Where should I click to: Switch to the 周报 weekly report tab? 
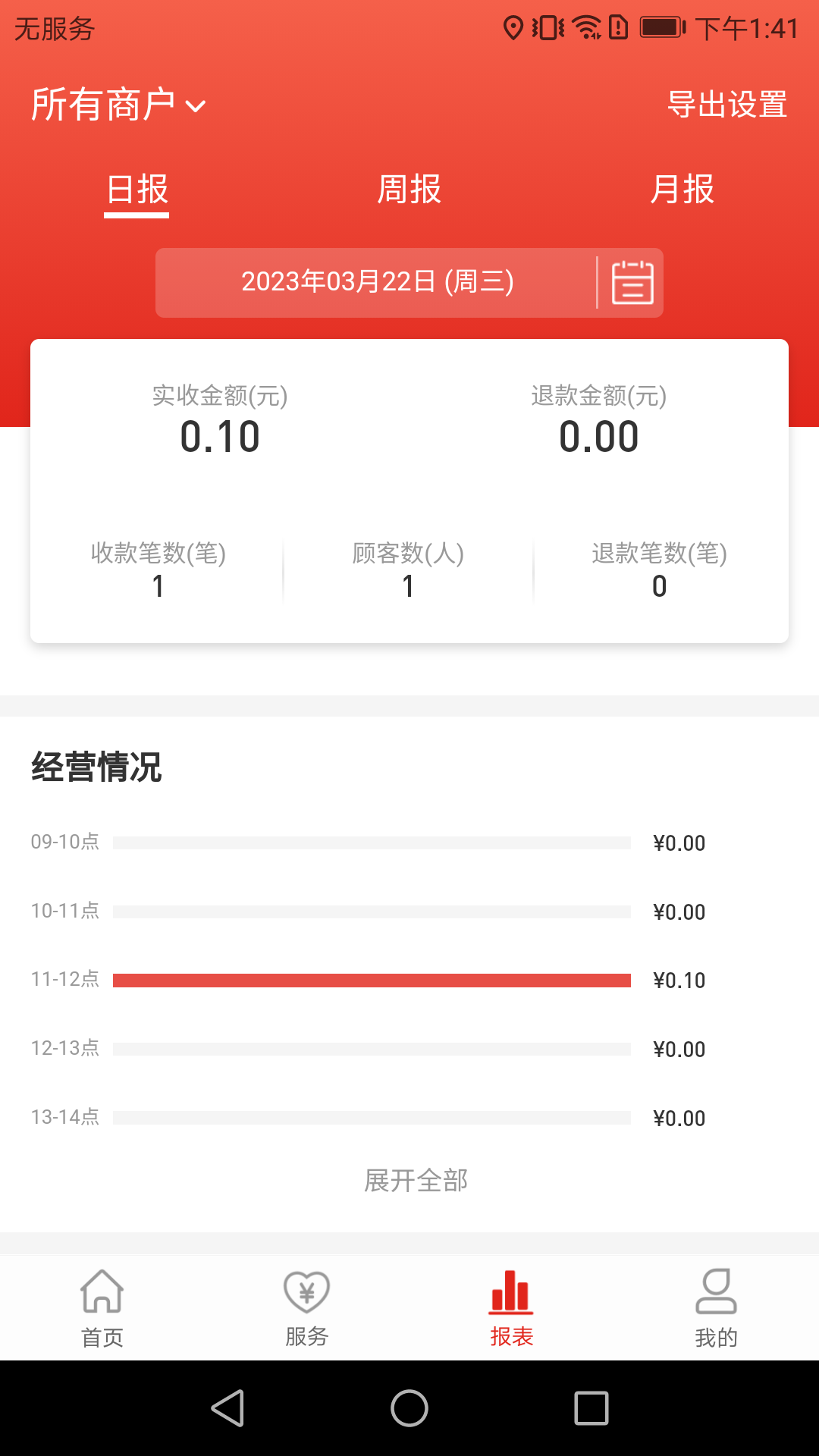click(410, 190)
